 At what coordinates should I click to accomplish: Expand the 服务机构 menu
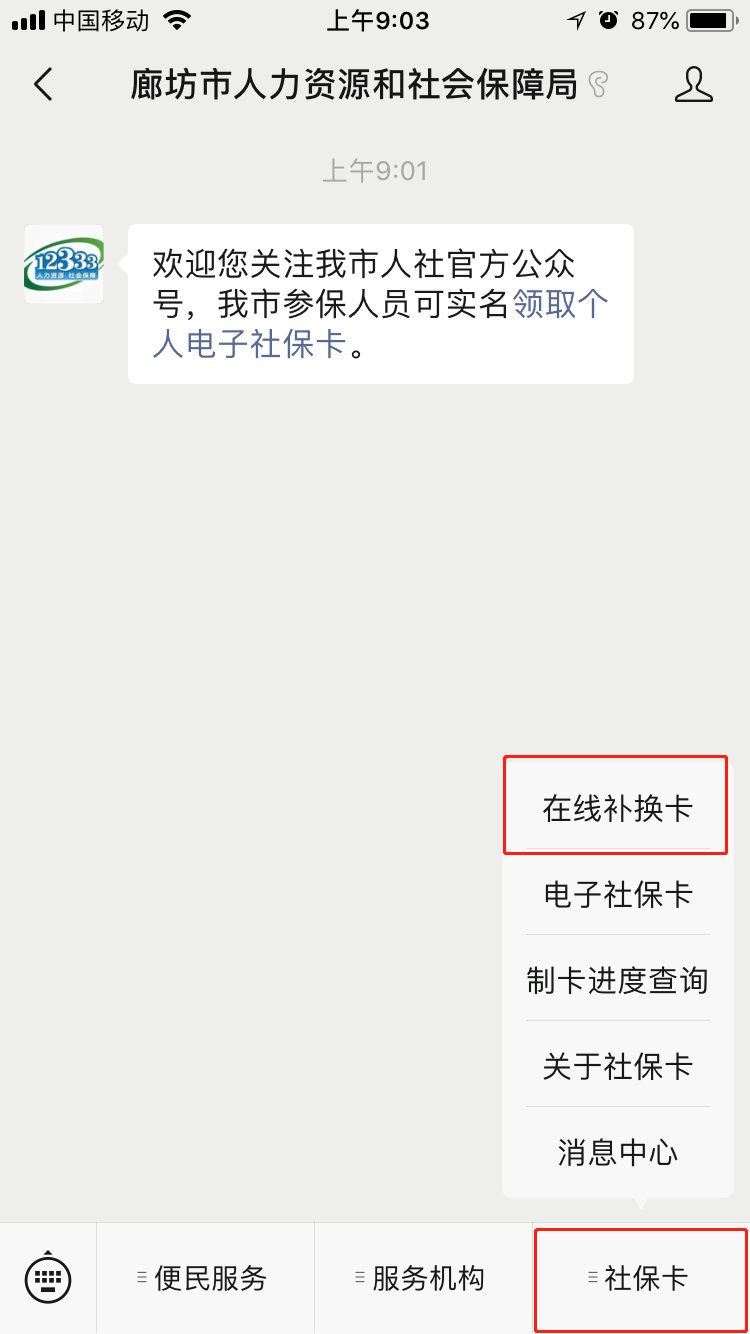pos(424,1278)
